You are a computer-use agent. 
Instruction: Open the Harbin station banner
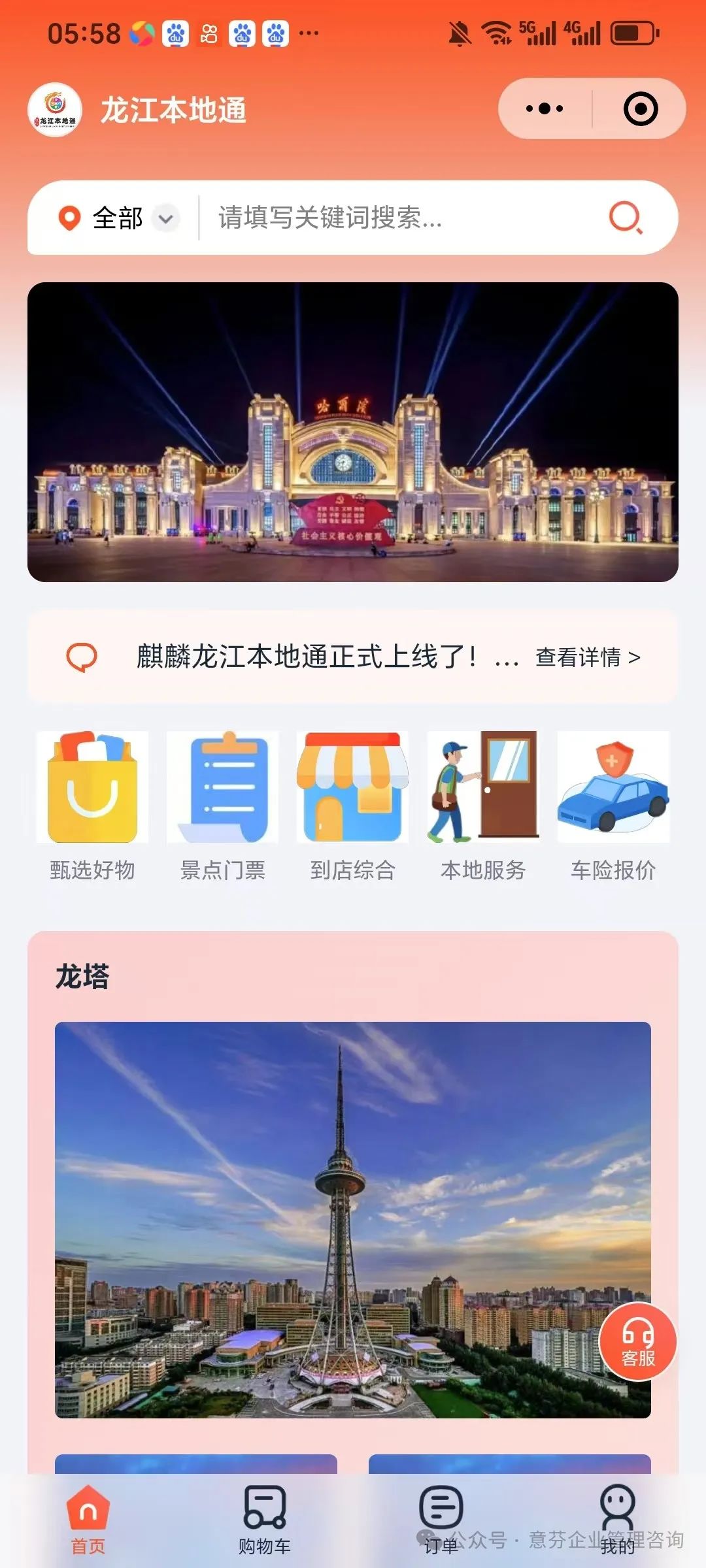[x=353, y=432]
